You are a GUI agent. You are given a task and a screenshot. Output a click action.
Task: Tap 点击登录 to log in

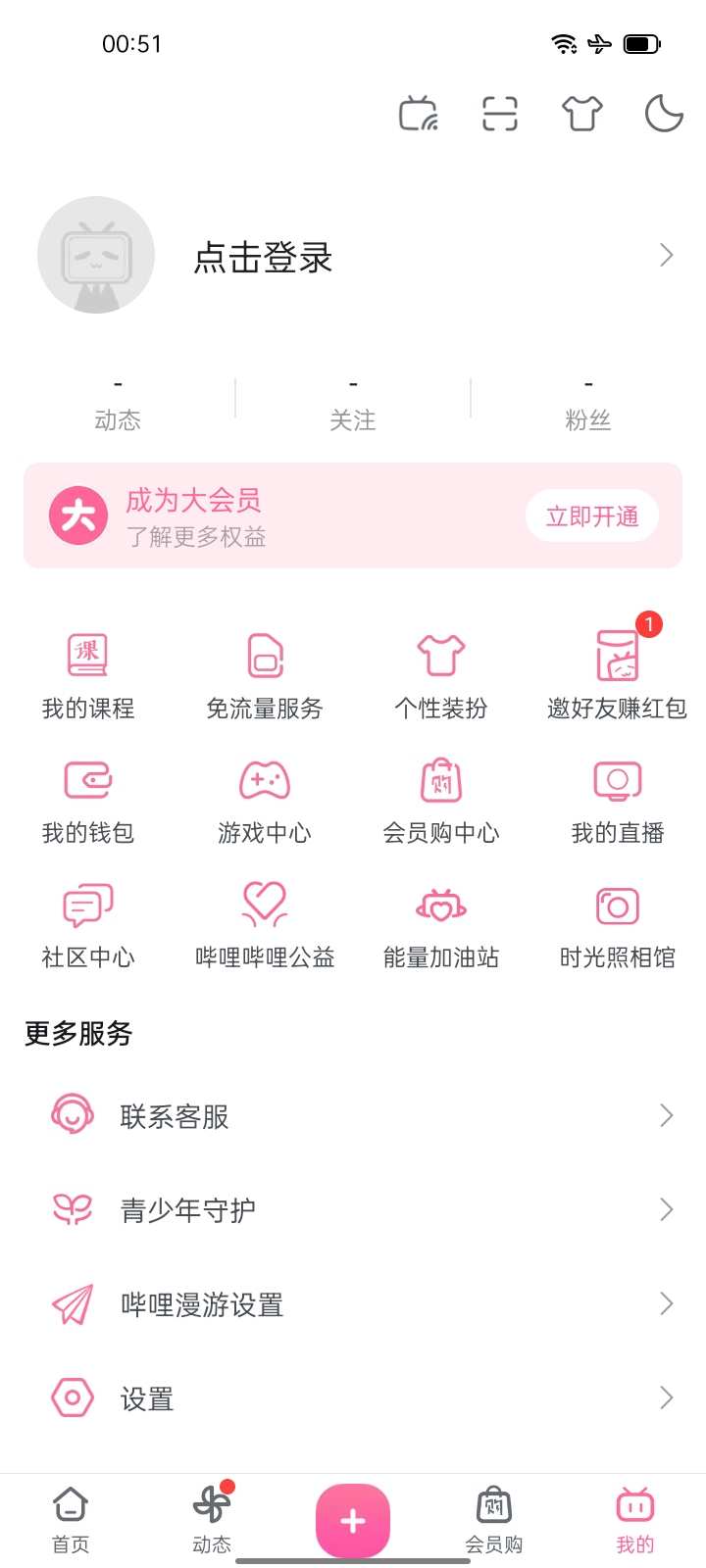[x=263, y=258]
